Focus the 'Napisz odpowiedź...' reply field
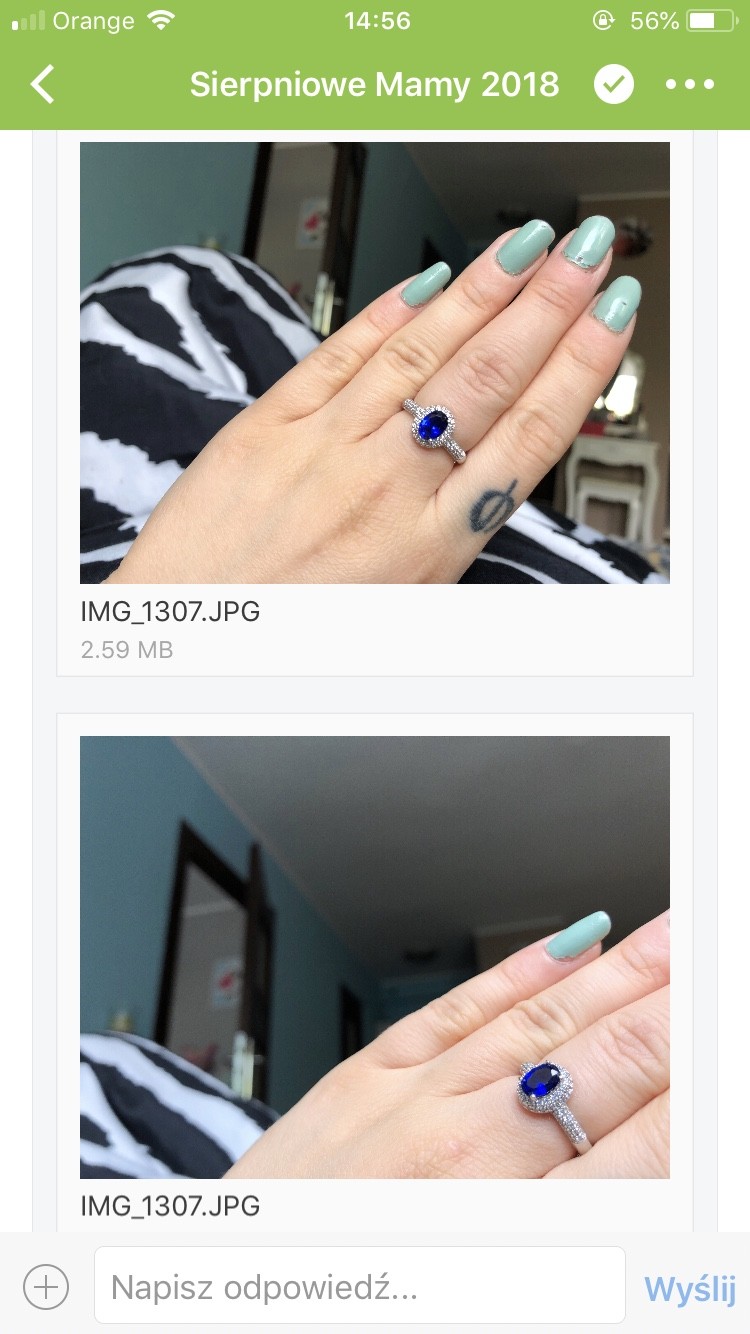 click(360, 1286)
